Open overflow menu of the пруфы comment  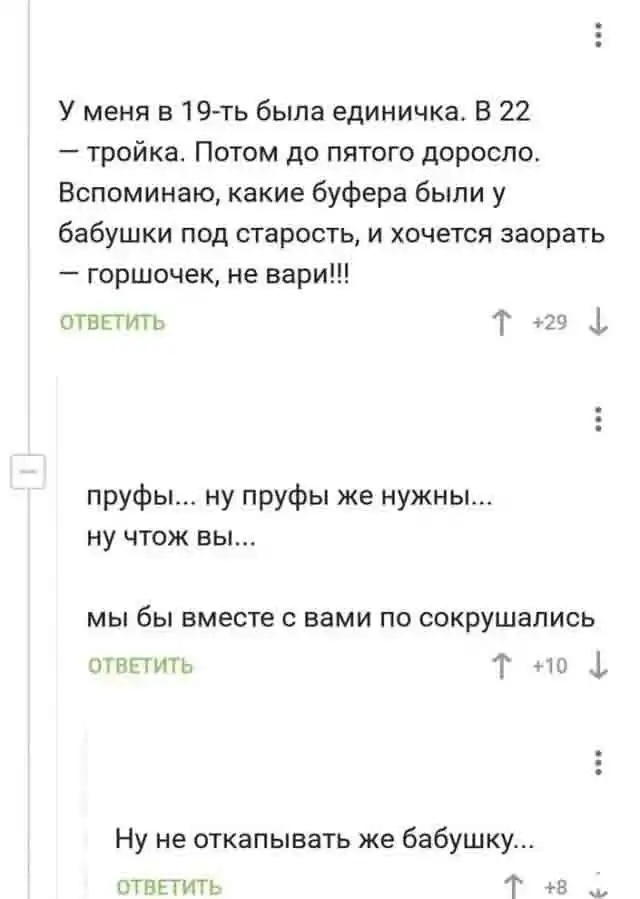pyautogui.click(x=597, y=418)
